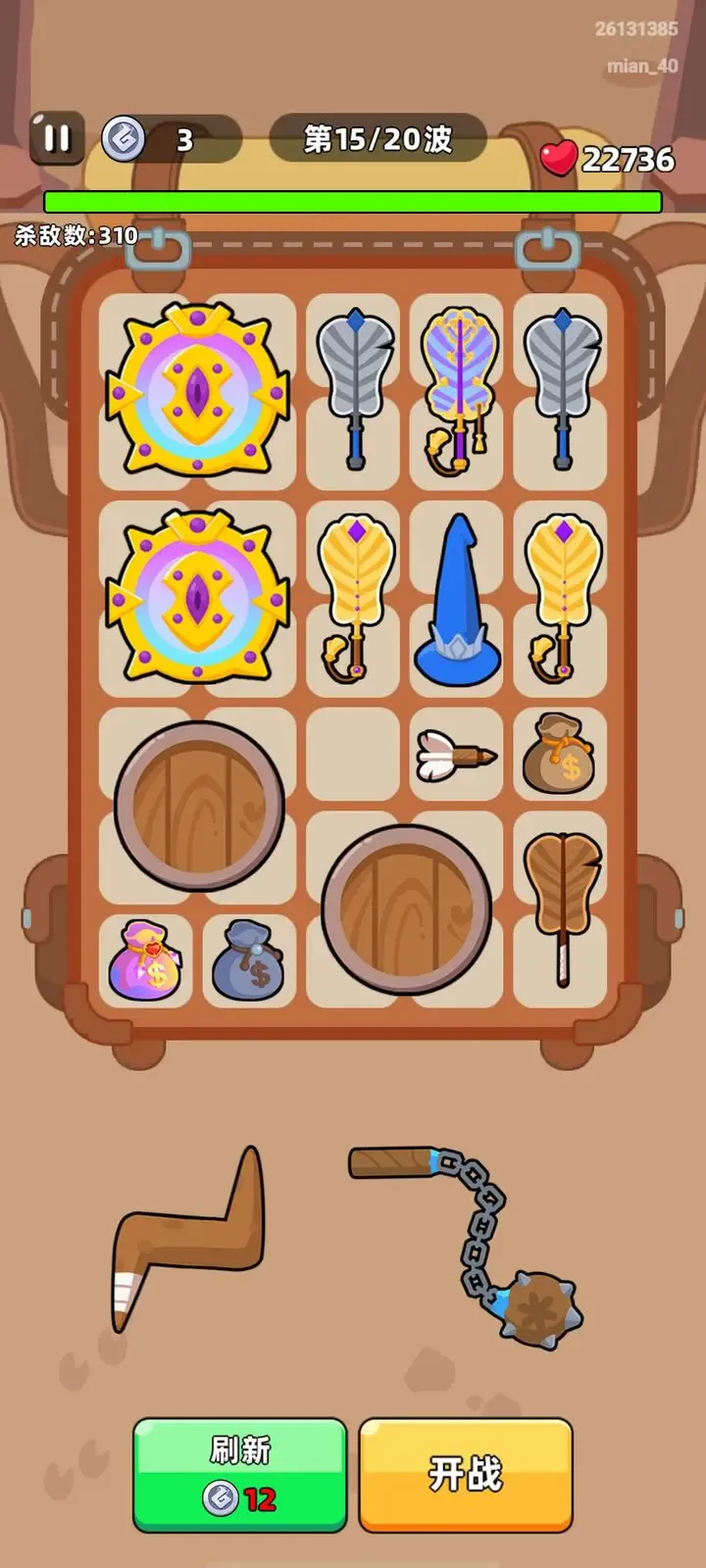Image resolution: width=706 pixels, height=1568 pixels.
Task: Click the green wave progress bar
Action: point(353,201)
